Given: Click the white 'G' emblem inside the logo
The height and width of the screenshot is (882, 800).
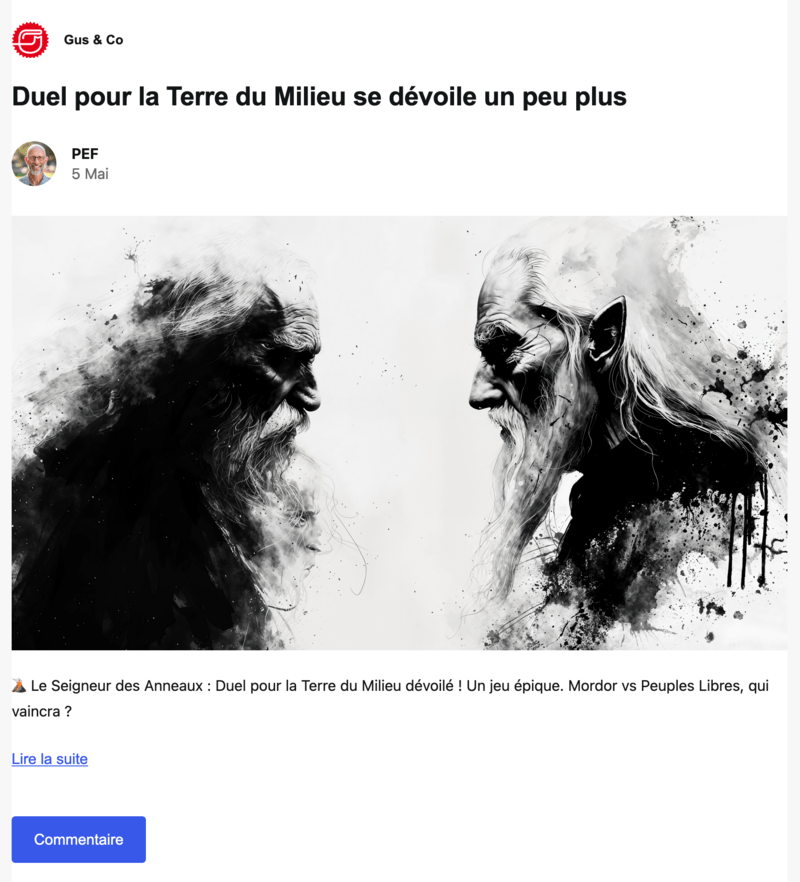Looking at the screenshot, I should point(33,41).
